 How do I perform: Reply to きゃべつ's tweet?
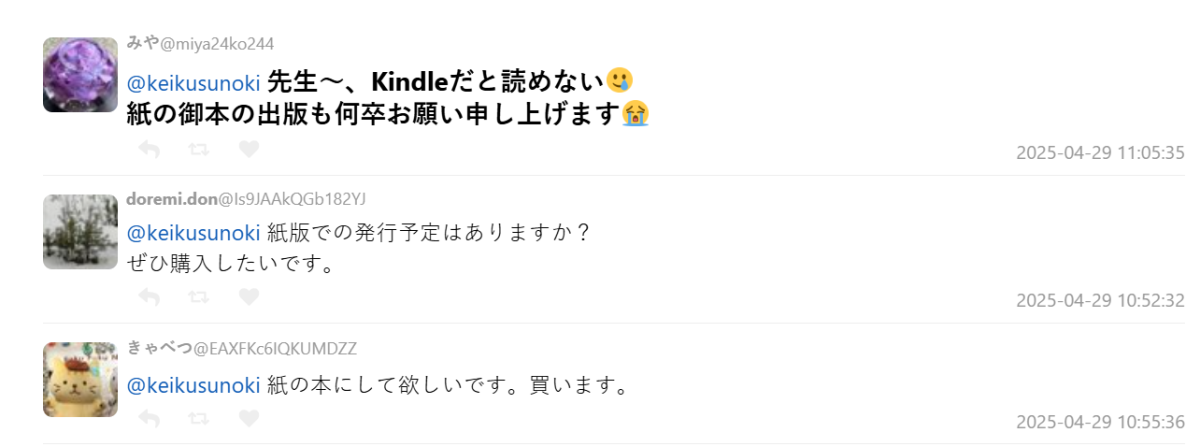(x=149, y=418)
